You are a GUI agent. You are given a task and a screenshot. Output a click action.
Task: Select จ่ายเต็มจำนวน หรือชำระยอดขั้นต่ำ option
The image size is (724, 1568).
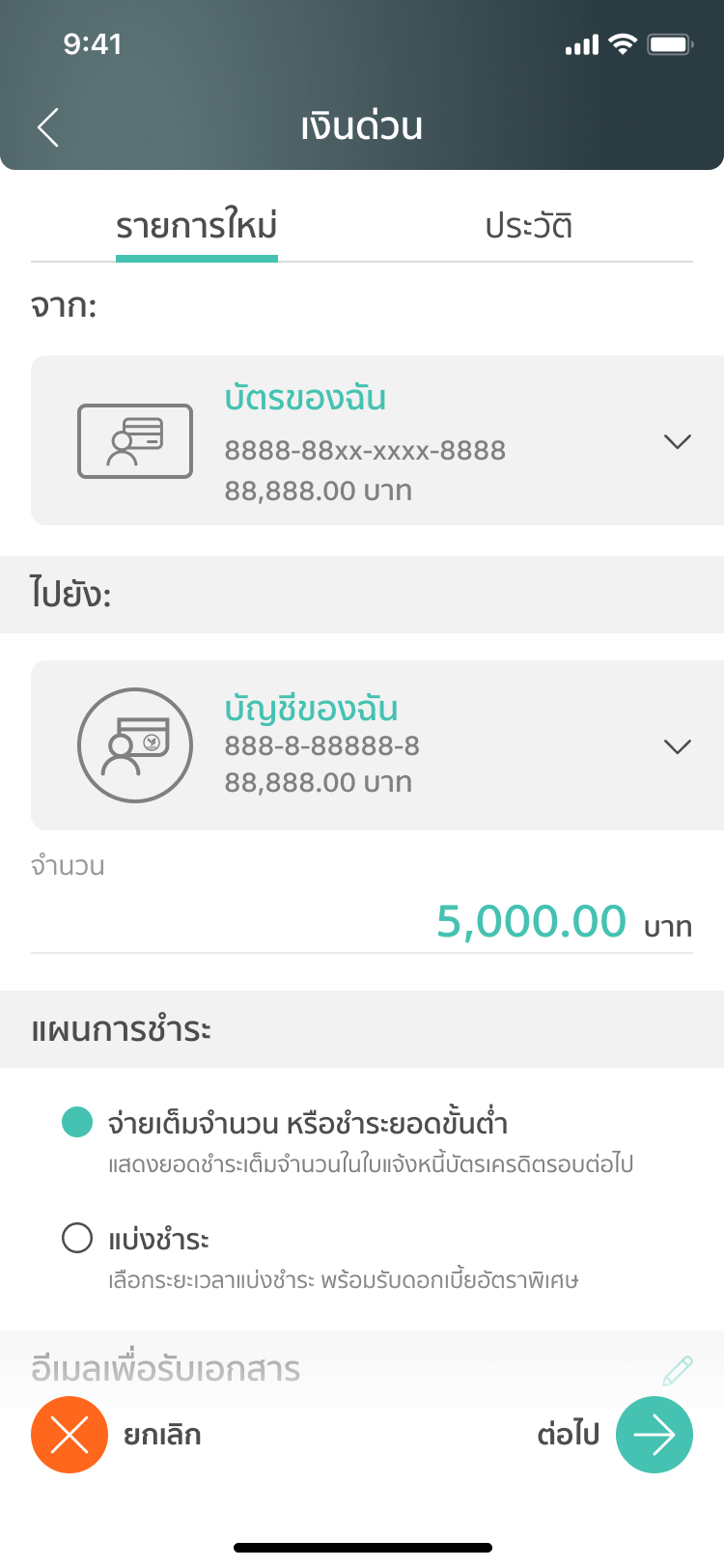click(77, 1122)
